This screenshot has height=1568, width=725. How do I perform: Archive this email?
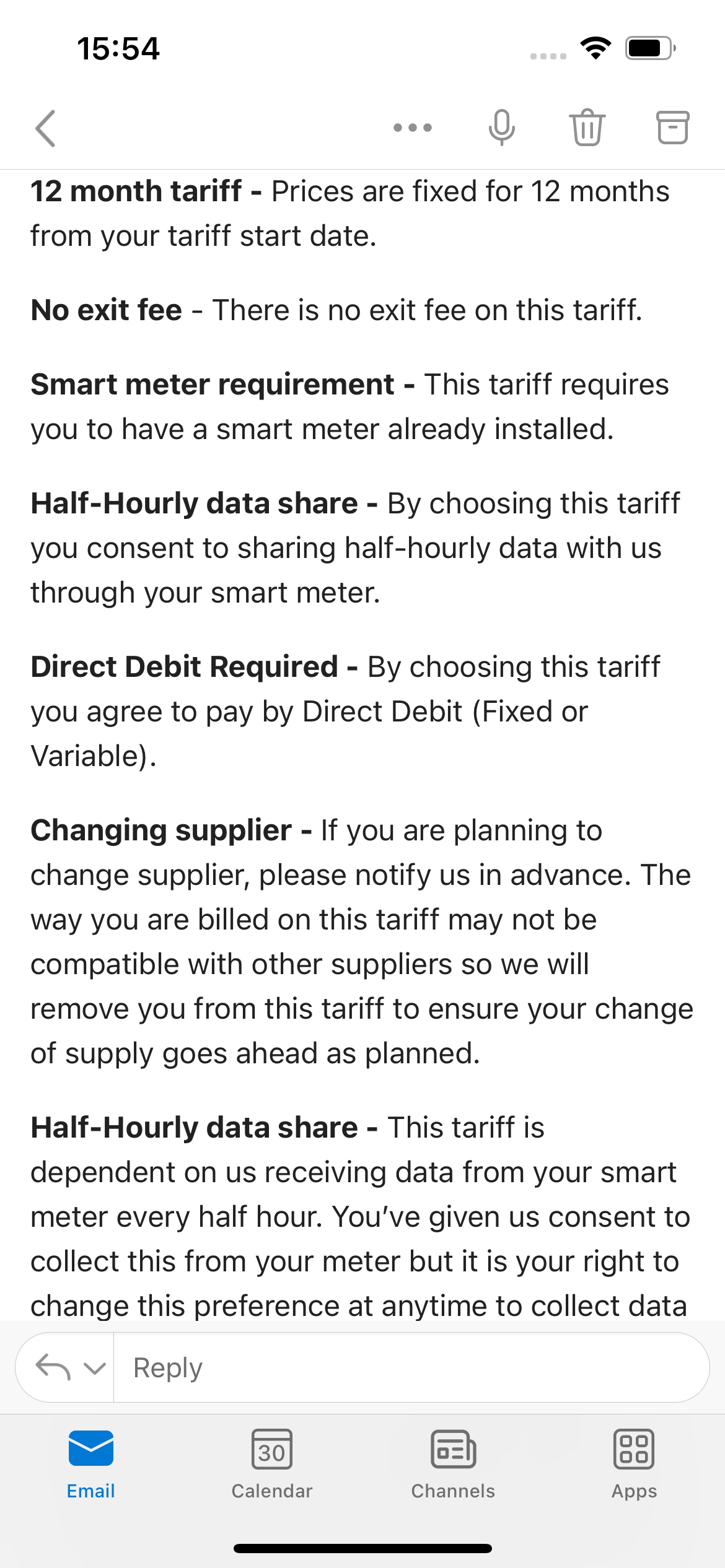coord(672,128)
